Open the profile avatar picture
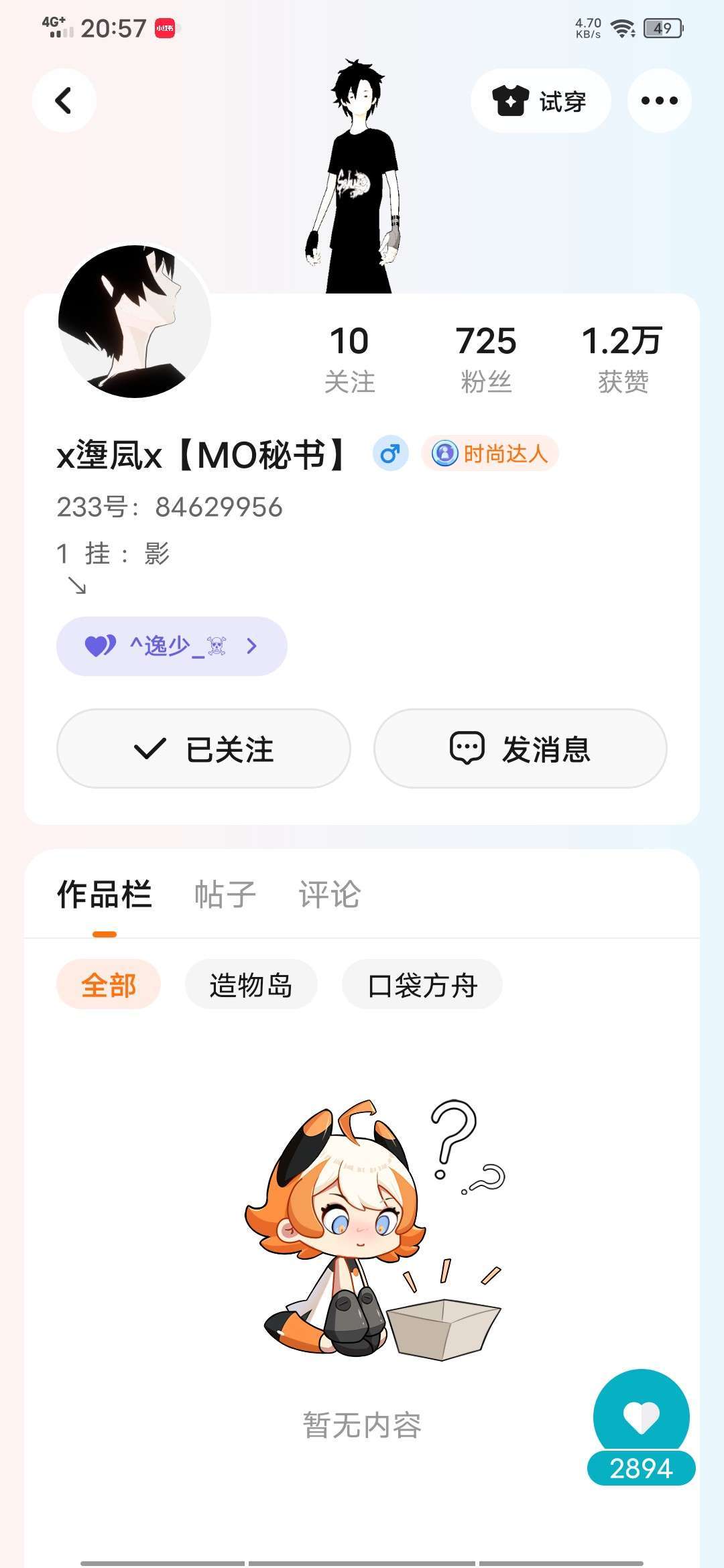Viewport: 724px width, 1568px height. (x=135, y=322)
